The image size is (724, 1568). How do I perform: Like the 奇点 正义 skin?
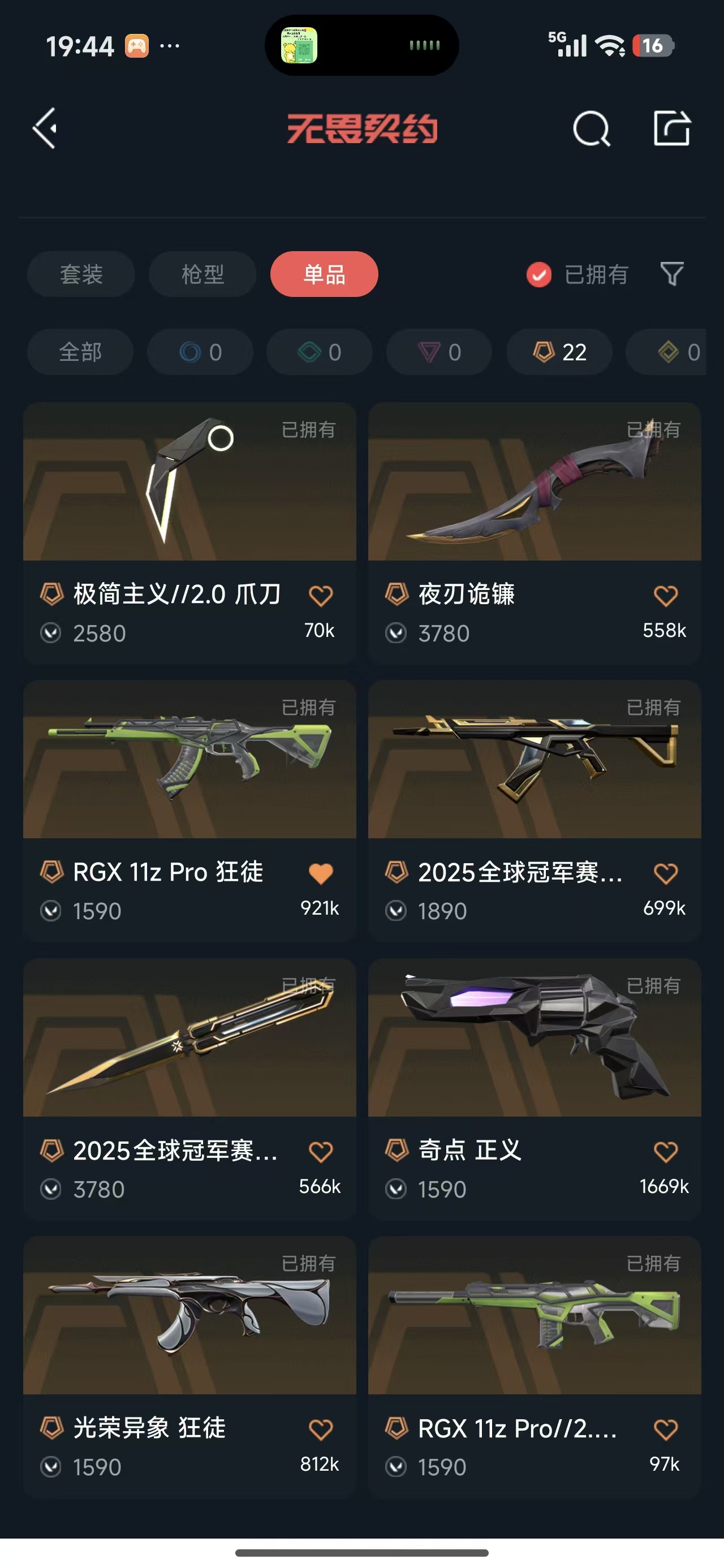pyautogui.click(x=665, y=1152)
